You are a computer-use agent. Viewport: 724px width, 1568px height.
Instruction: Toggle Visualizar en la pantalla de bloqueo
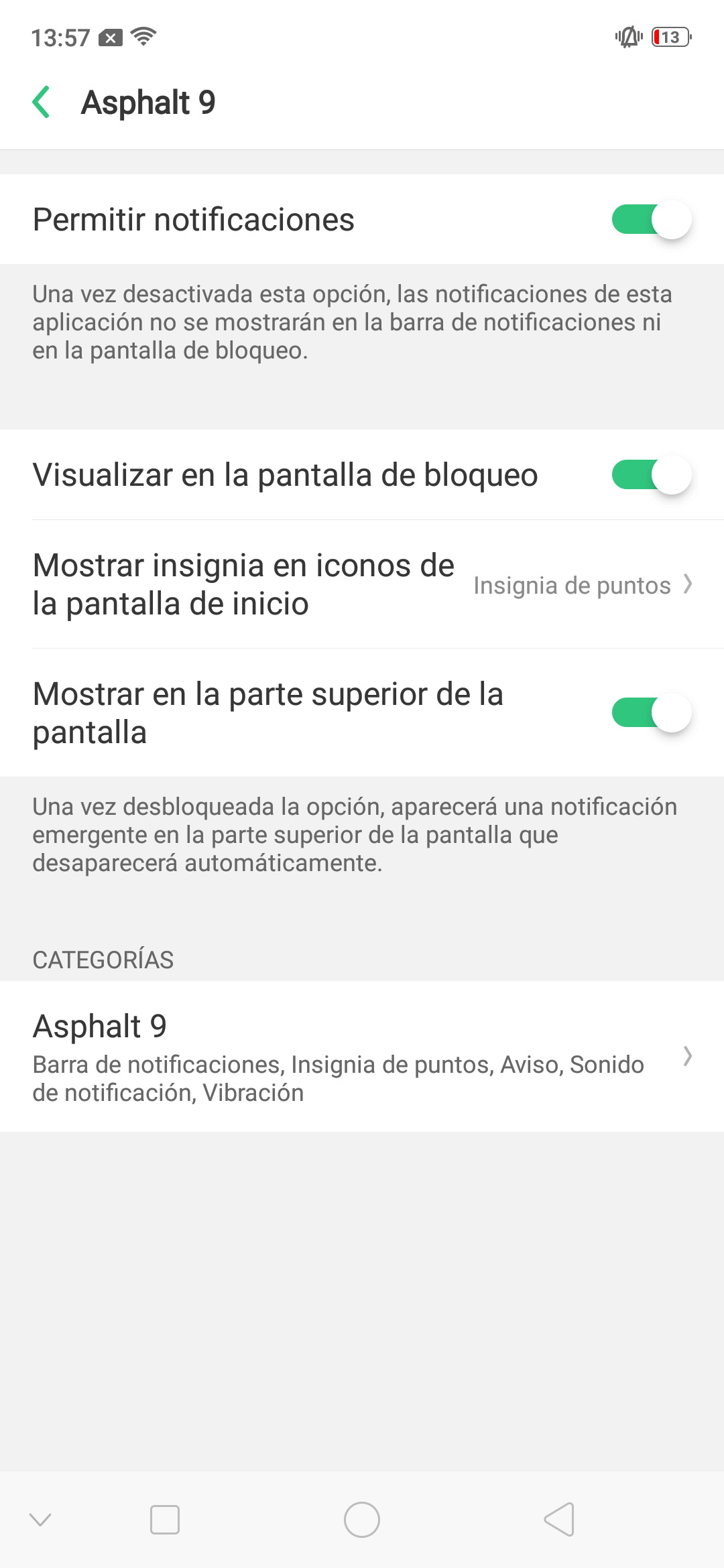pyautogui.click(x=651, y=475)
